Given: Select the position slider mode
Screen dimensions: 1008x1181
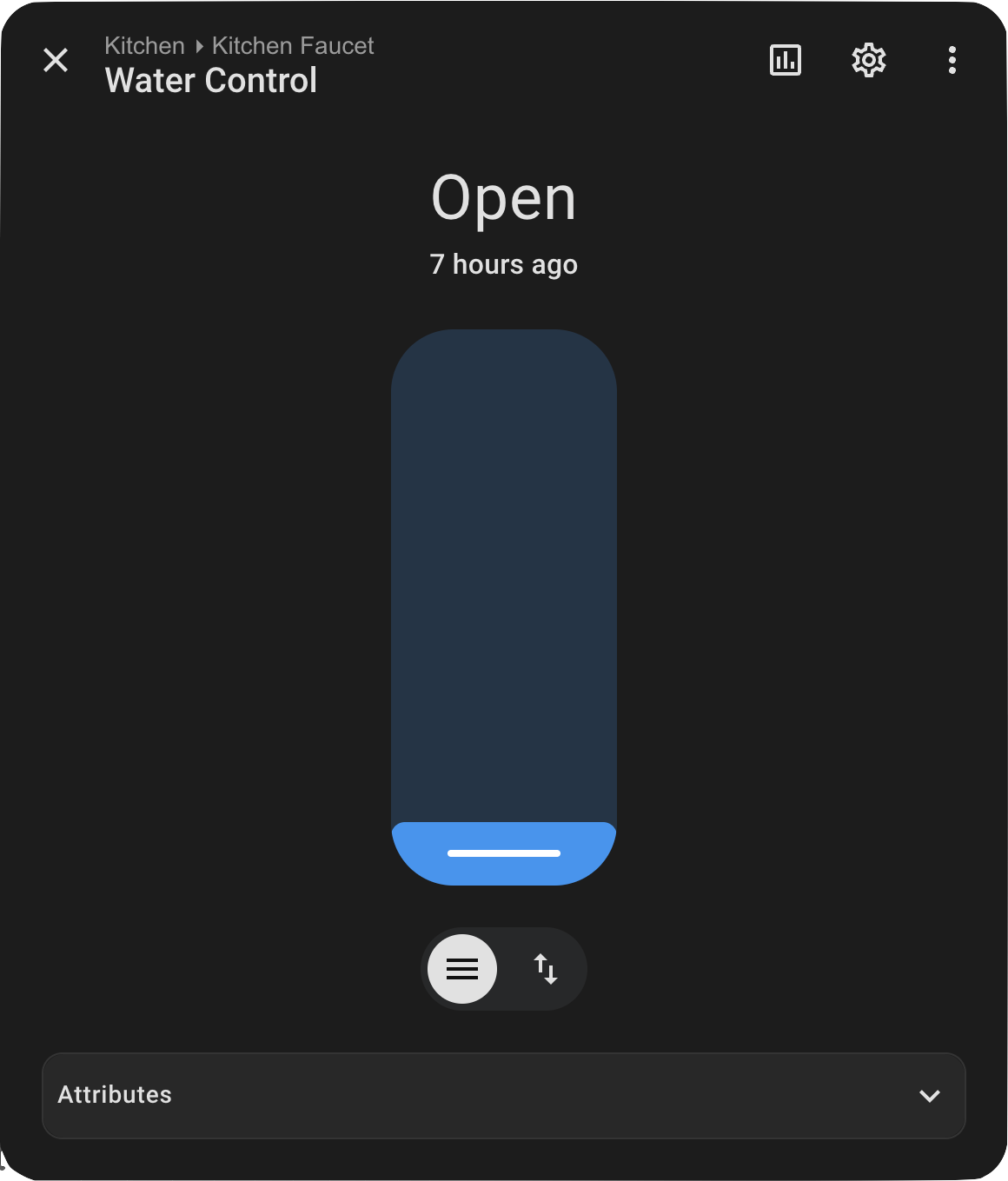Looking at the screenshot, I should click(x=462, y=969).
